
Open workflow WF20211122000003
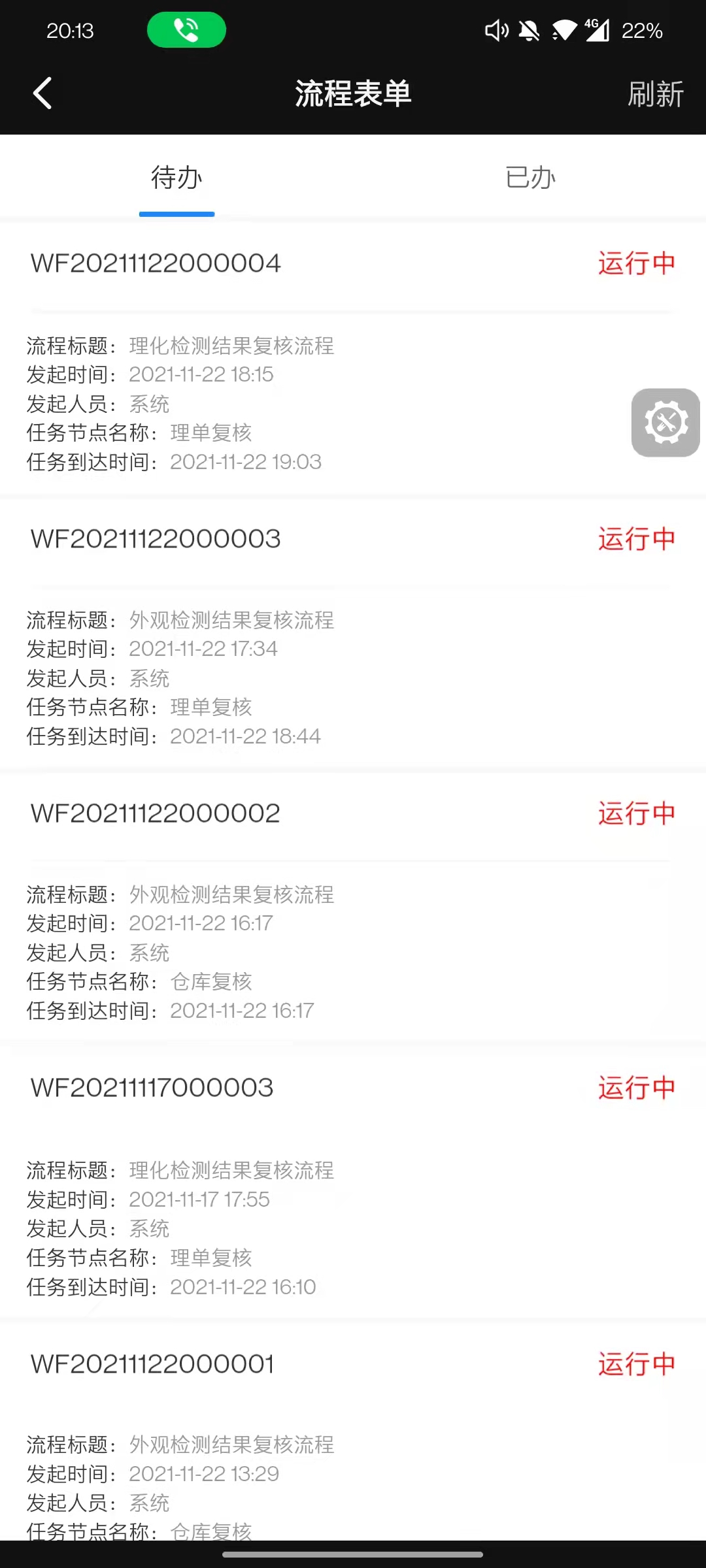pyautogui.click(x=156, y=539)
